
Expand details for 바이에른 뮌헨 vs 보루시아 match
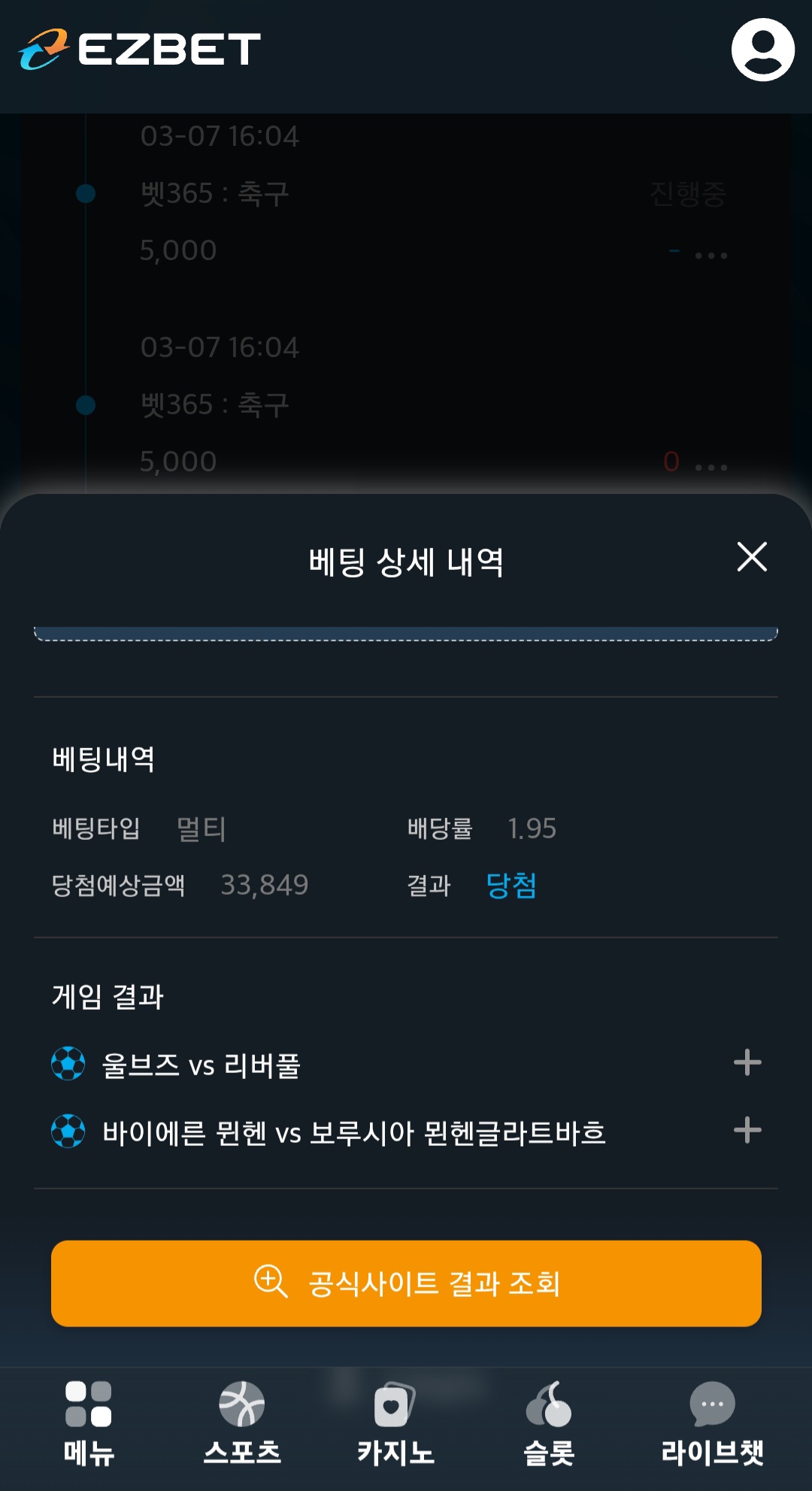pos(747,1129)
